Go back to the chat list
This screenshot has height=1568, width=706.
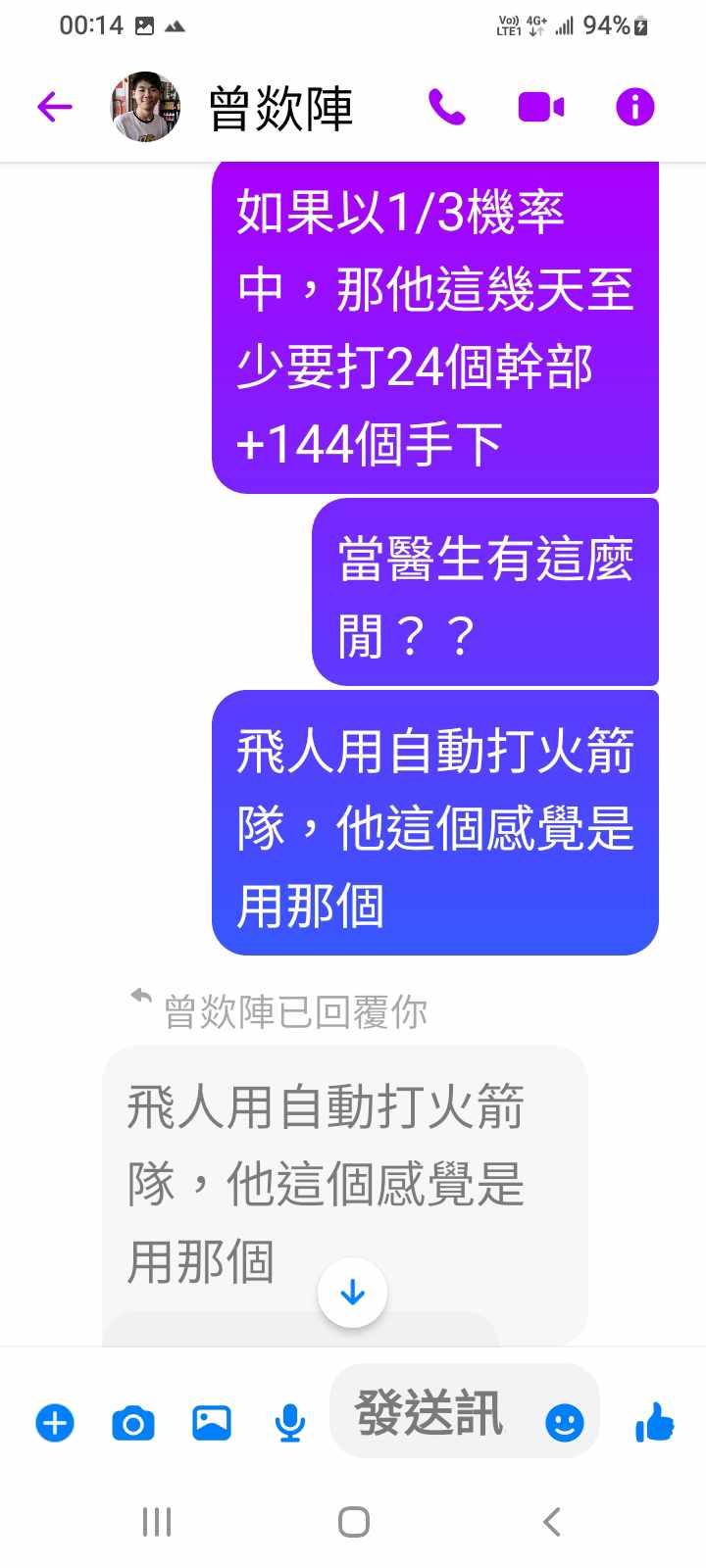pyautogui.click(x=55, y=107)
